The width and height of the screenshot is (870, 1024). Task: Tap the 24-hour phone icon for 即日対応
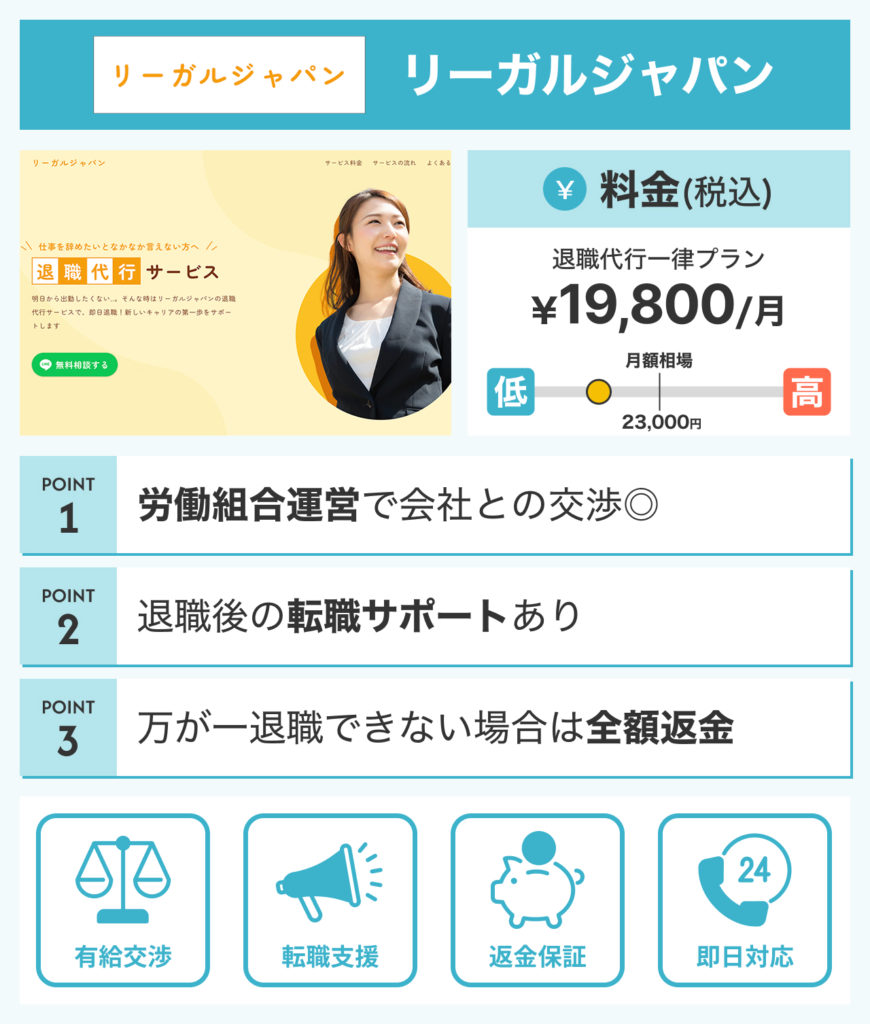743,882
